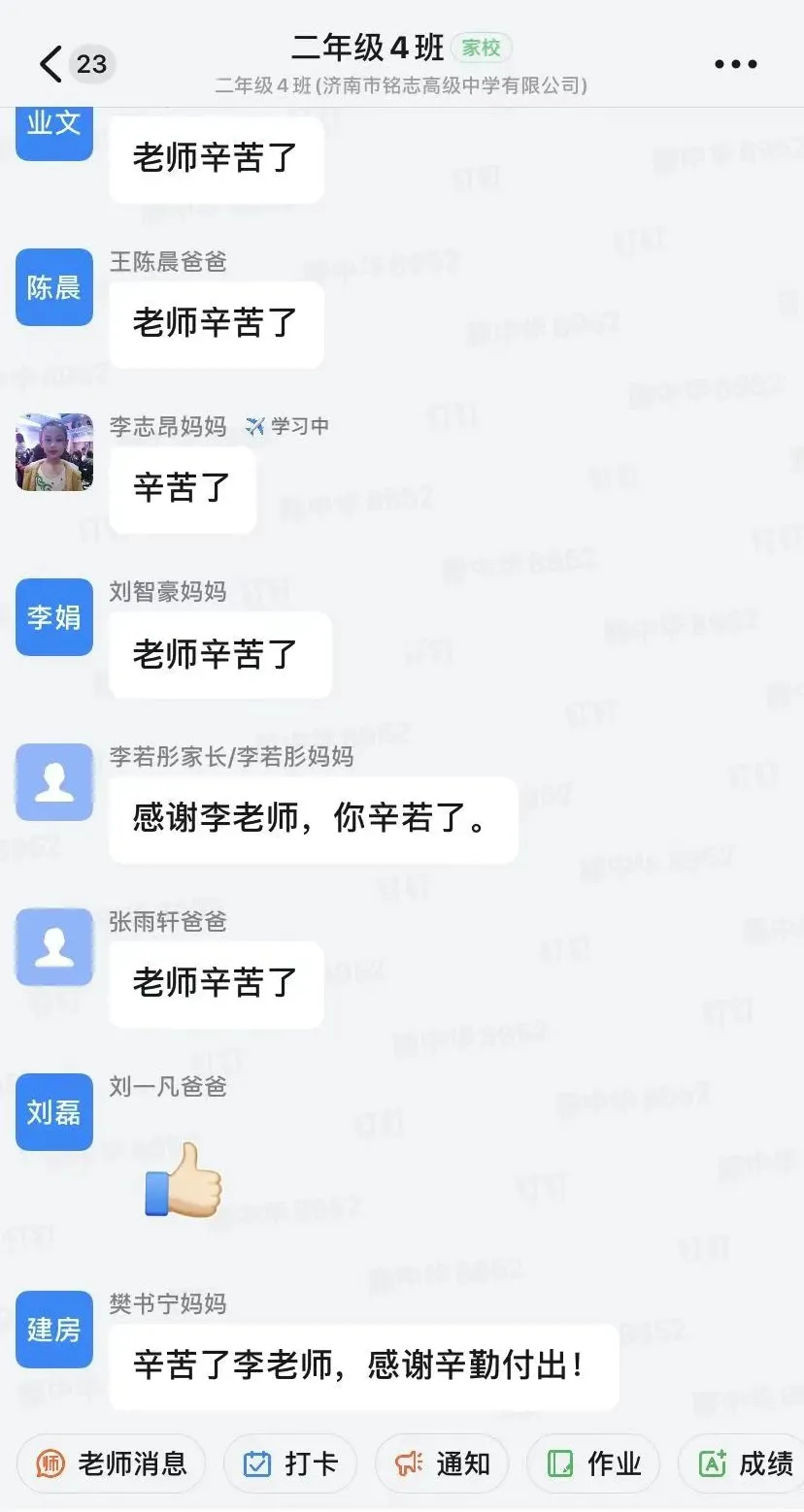
Task: Open the 作业 homework chip
Action: (593, 1463)
